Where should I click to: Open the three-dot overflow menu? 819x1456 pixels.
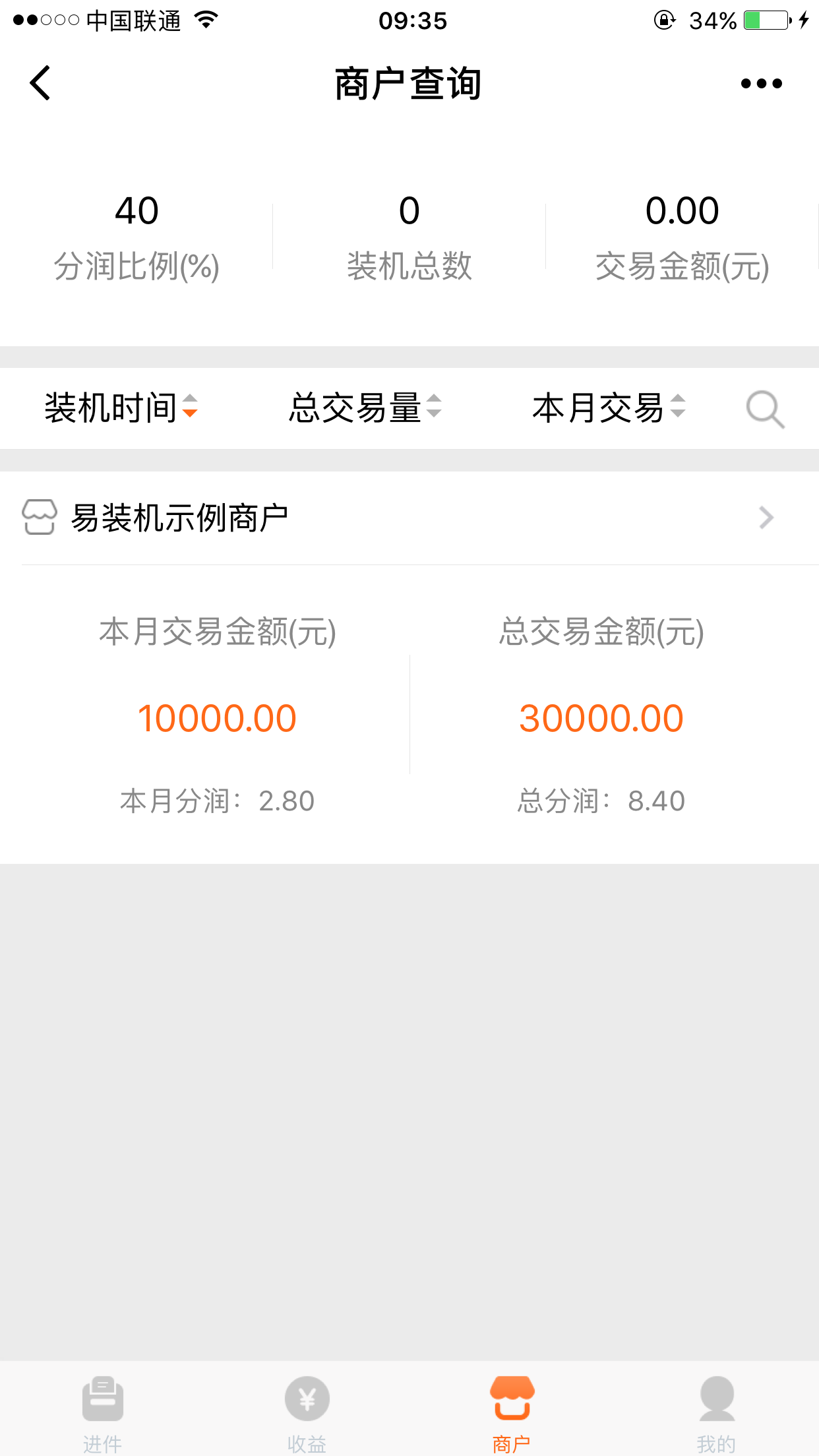pos(761,83)
